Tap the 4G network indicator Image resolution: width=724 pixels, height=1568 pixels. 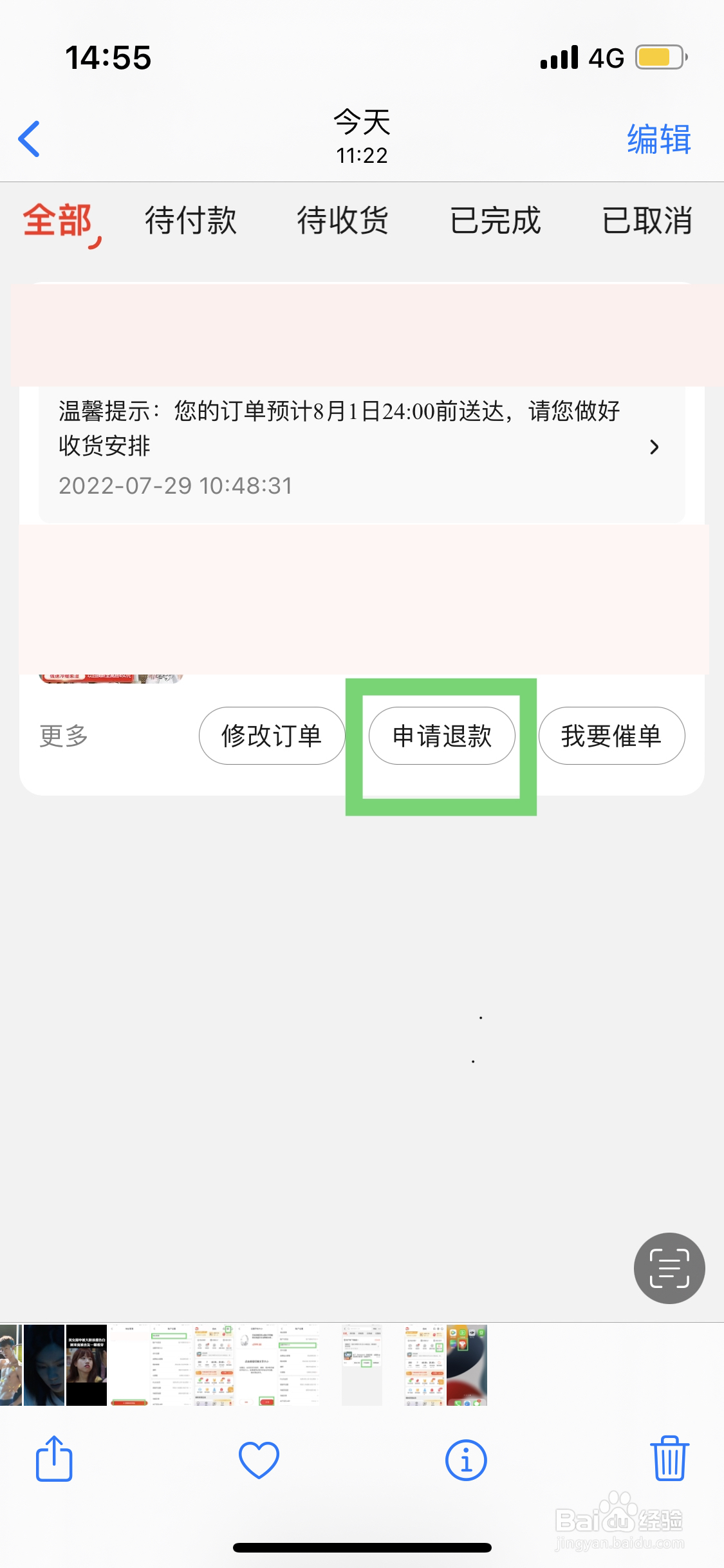coord(606,57)
